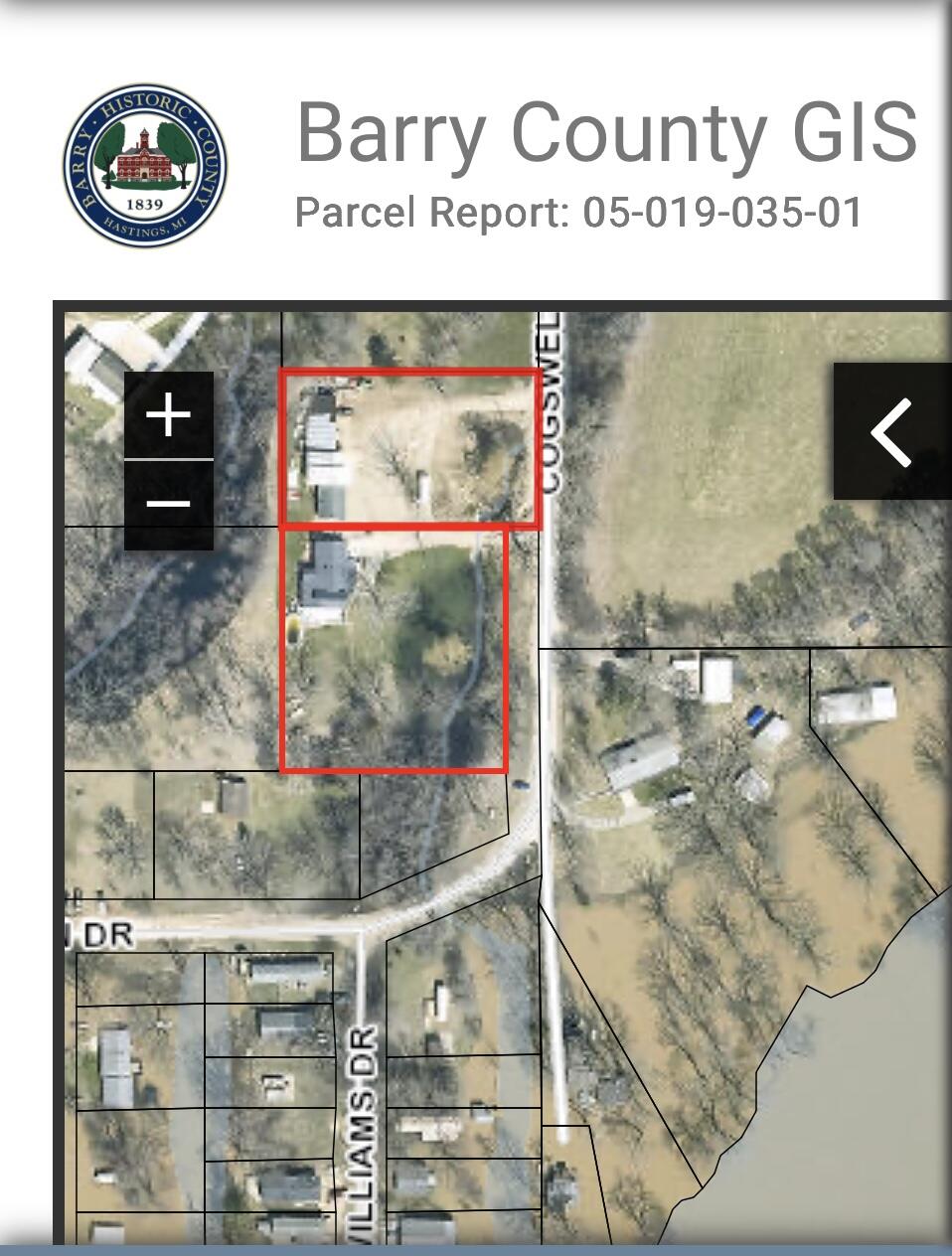Zoom in on the parcel map
This screenshot has width=952, height=1256.
168,414
